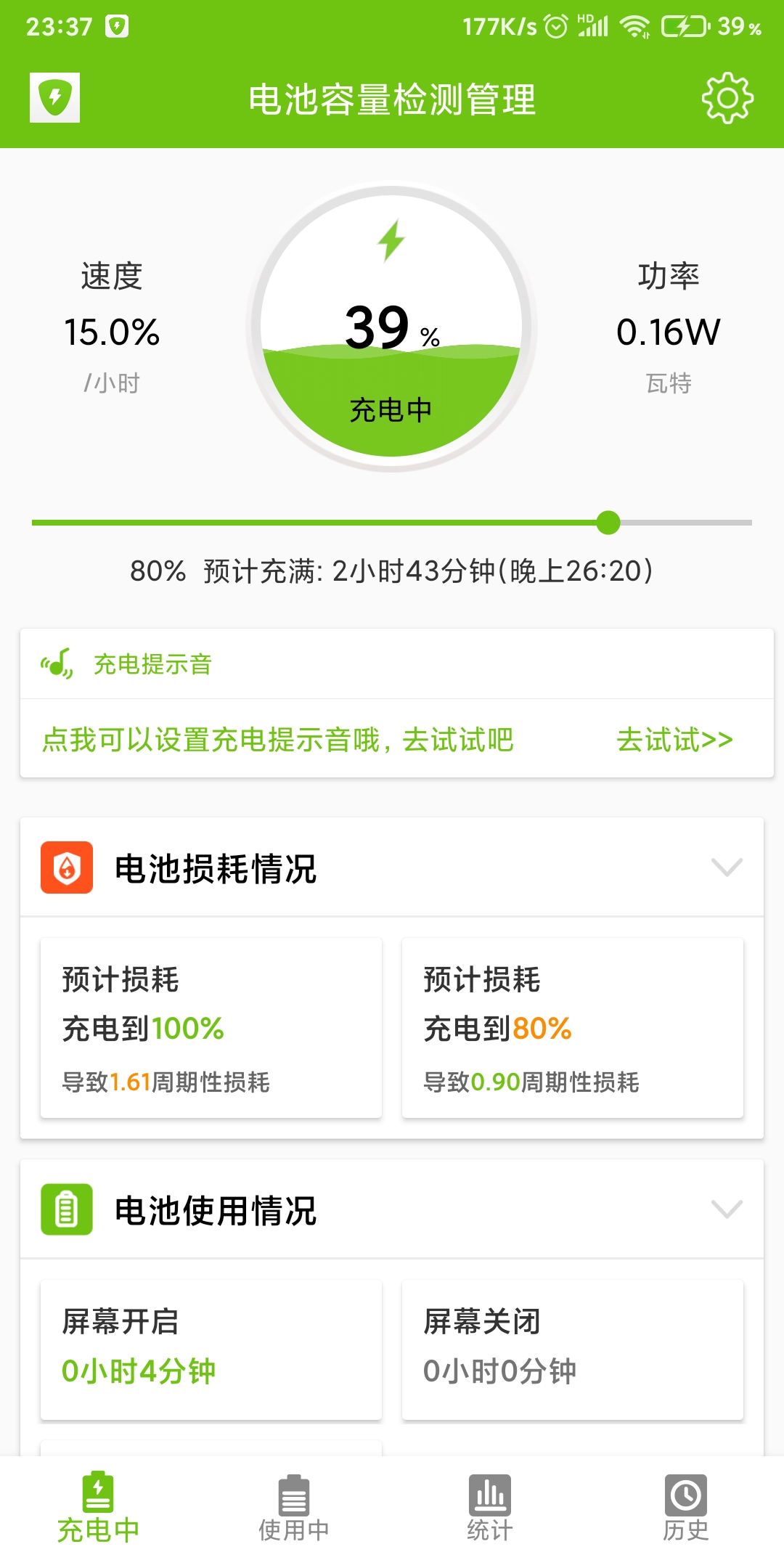Collapse the 电池损耗情况 section

click(726, 867)
